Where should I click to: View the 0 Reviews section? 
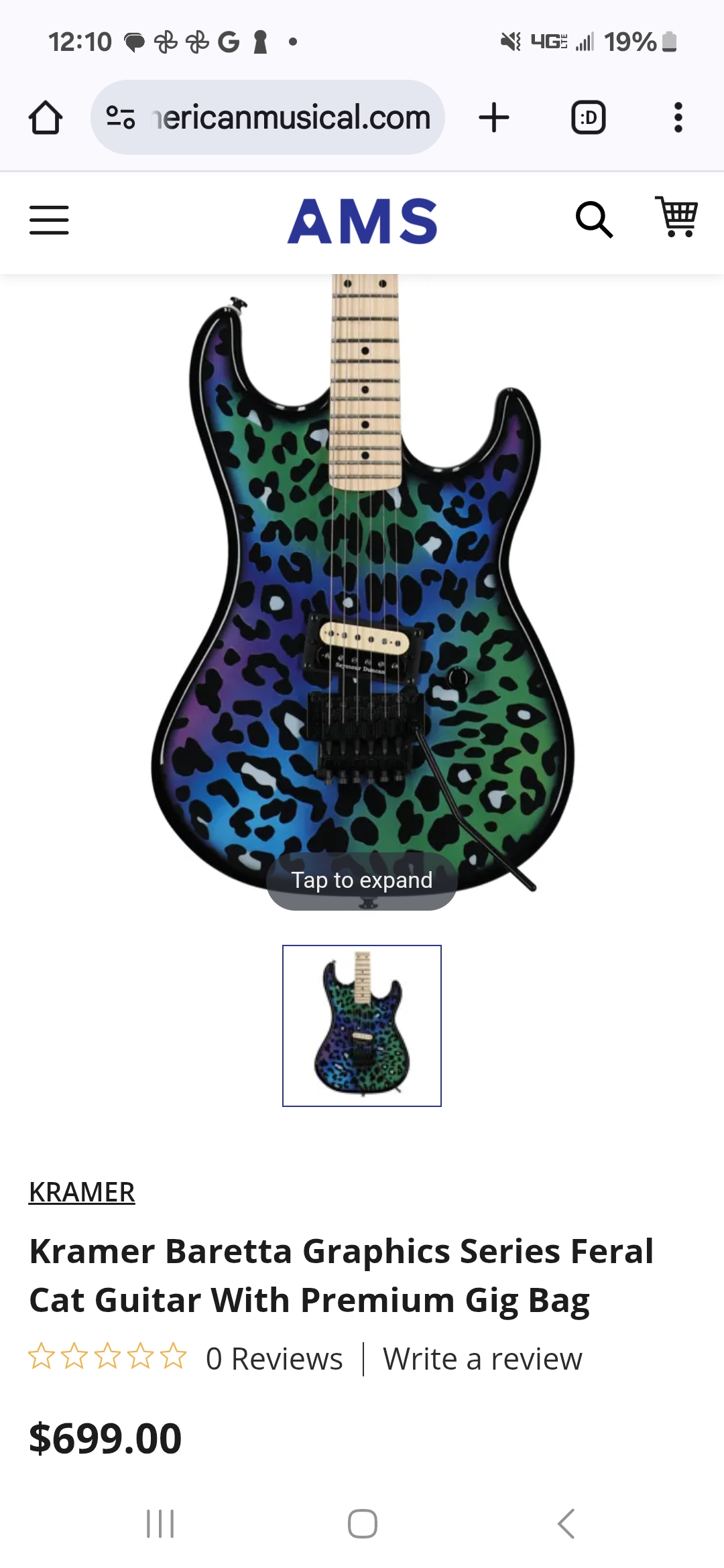[274, 1359]
